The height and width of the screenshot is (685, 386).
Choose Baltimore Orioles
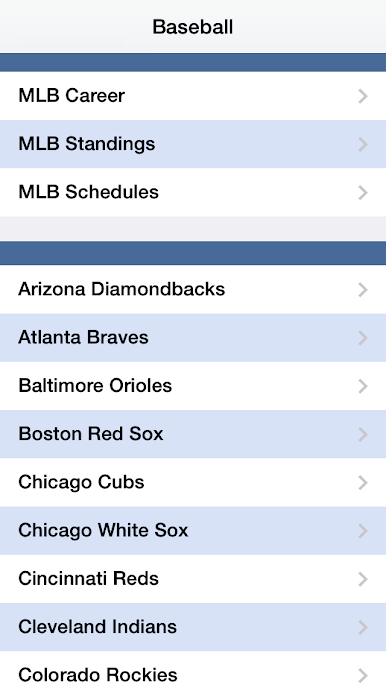click(193, 386)
